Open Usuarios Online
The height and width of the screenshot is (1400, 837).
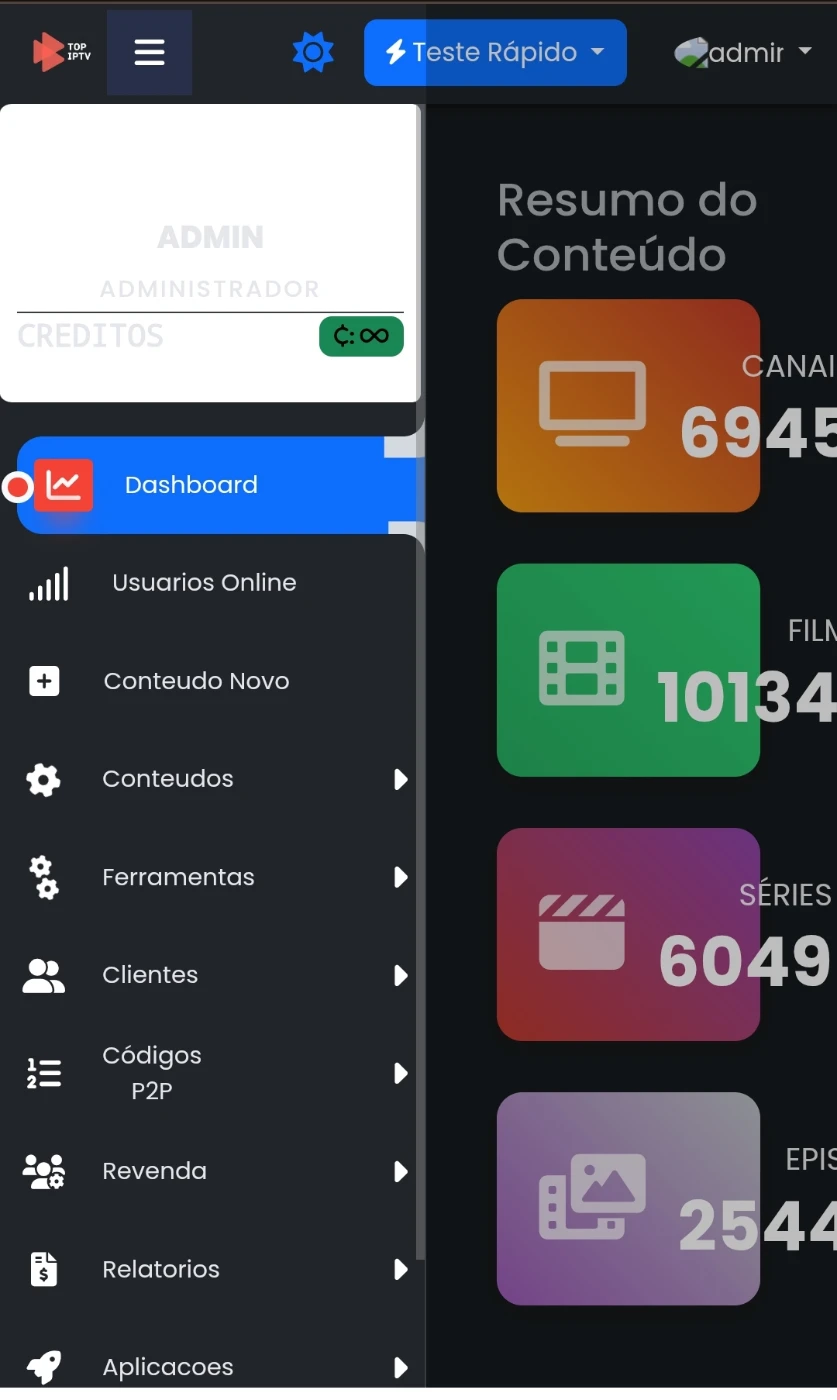(203, 583)
